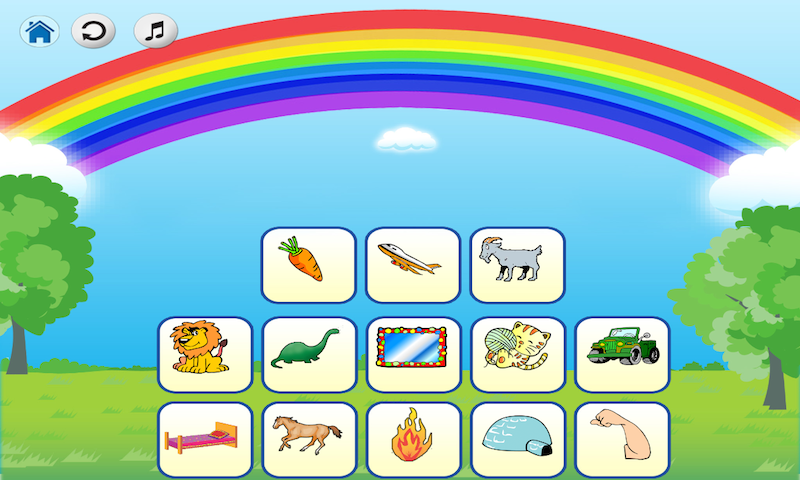Choose the airplane picture card

pos(413,265)
